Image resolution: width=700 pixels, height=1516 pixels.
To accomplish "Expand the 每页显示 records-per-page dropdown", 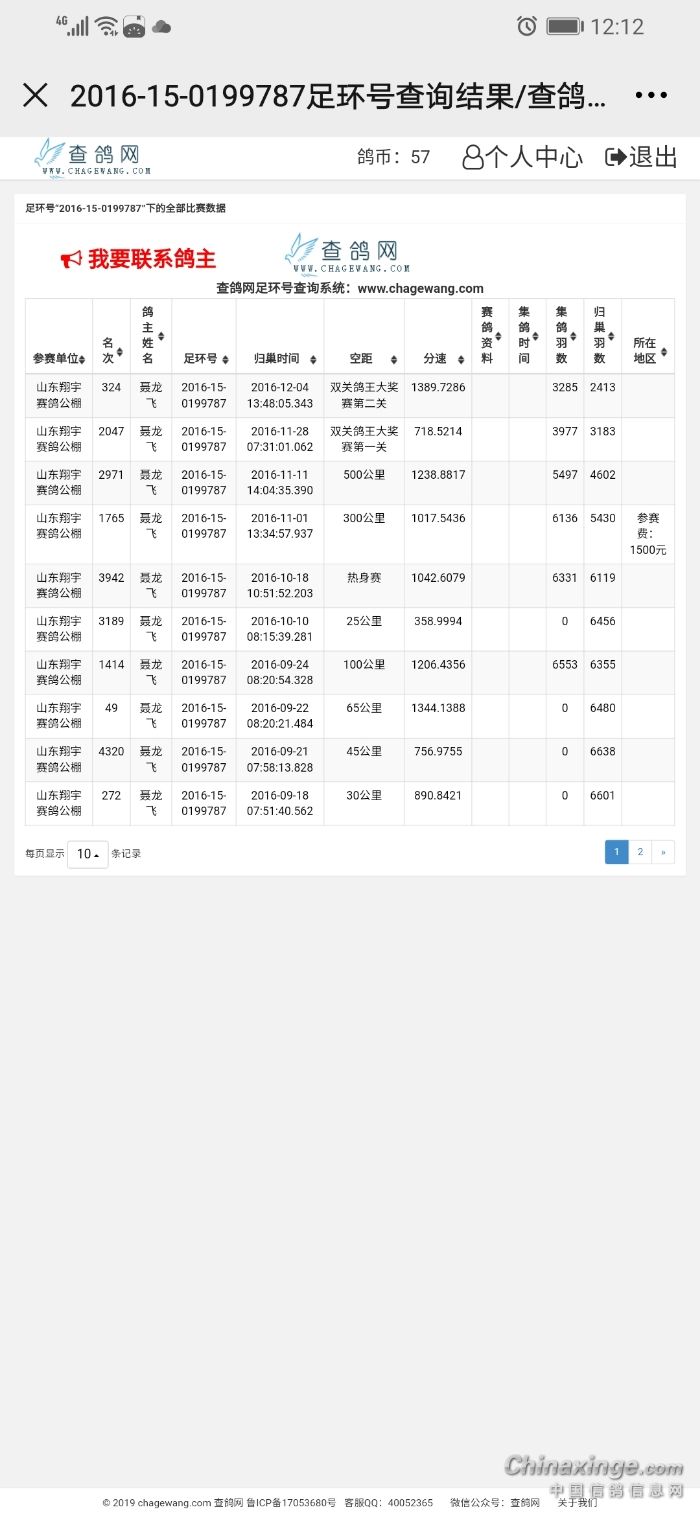I will pyautogui.click(x=87, y=854).
